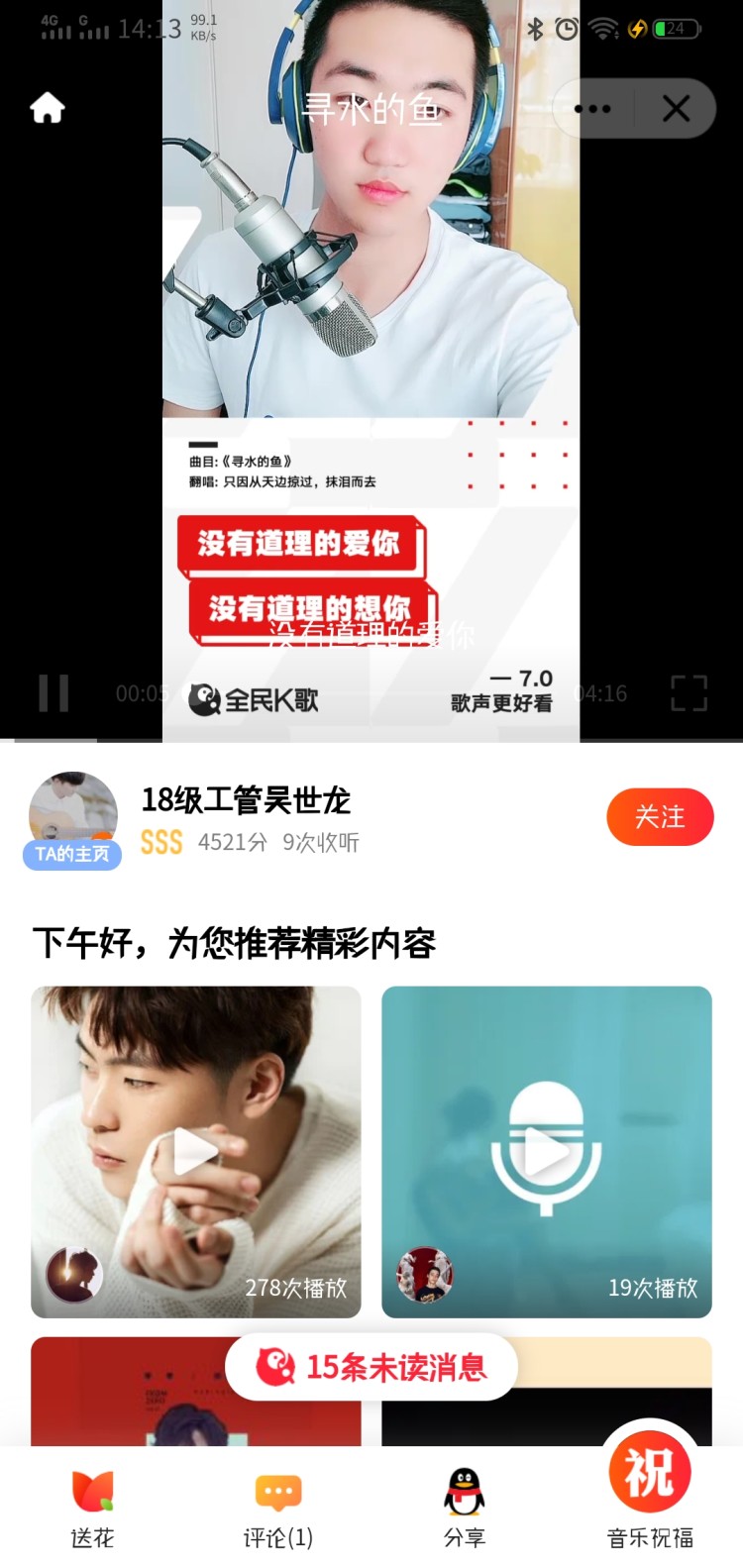Viewport: 743px width, 1568px height.
Task: View the 15条未读消息 notification
Action: [x=371, y=1367]
